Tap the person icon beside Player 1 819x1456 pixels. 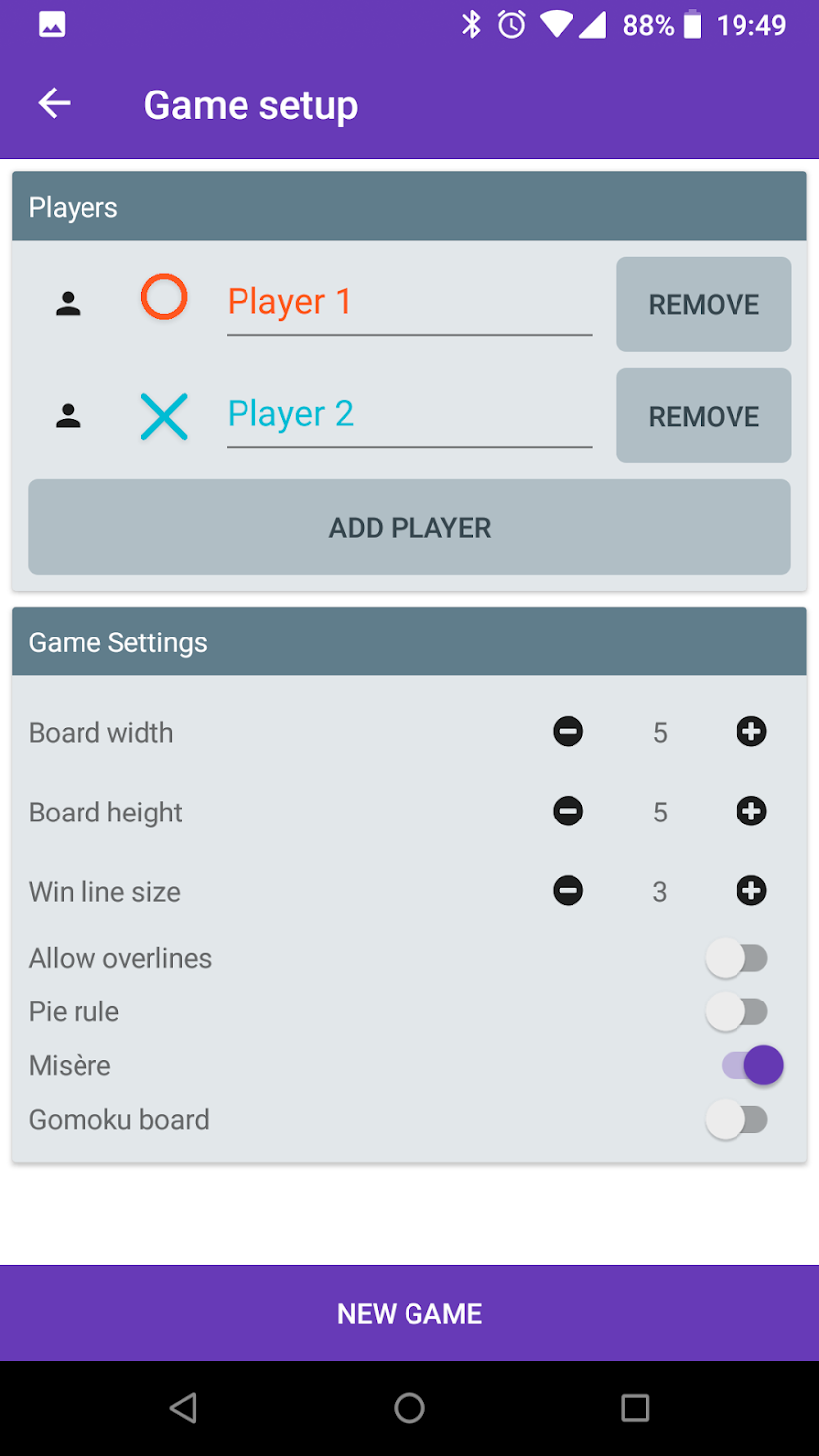click(x=68, y=304)
